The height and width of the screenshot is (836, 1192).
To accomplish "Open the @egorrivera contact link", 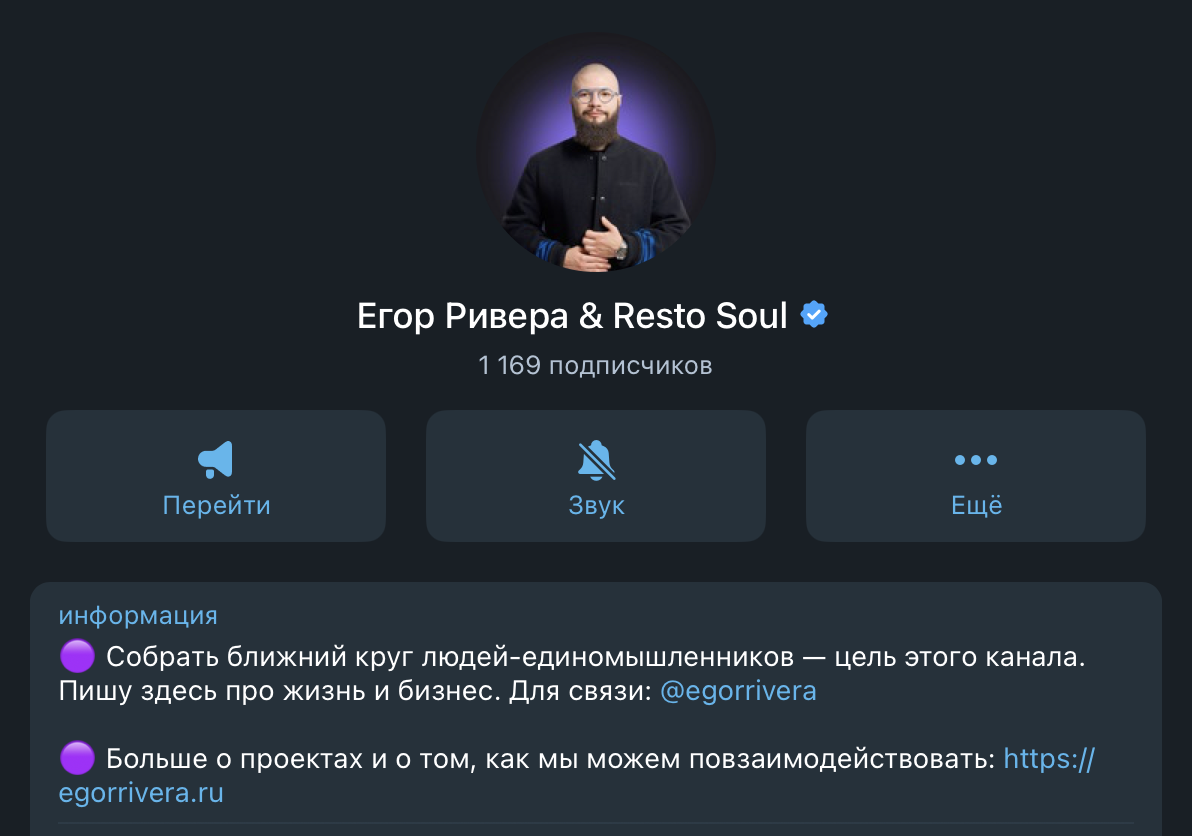I will (738, 692).
